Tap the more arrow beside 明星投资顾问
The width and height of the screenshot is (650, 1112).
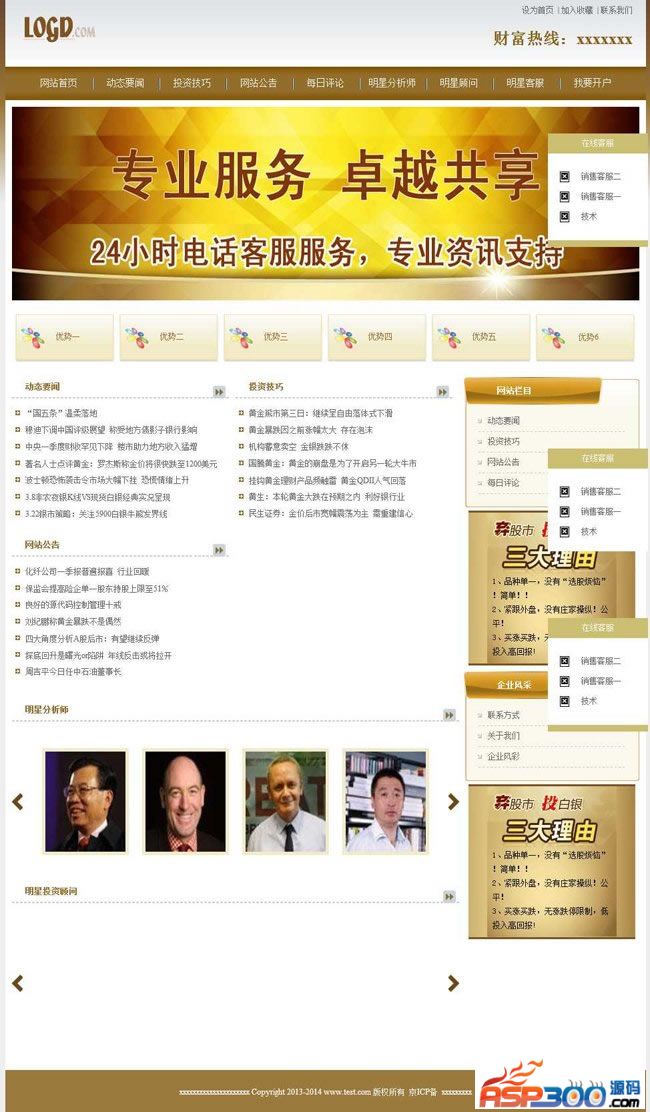(449, 896)
